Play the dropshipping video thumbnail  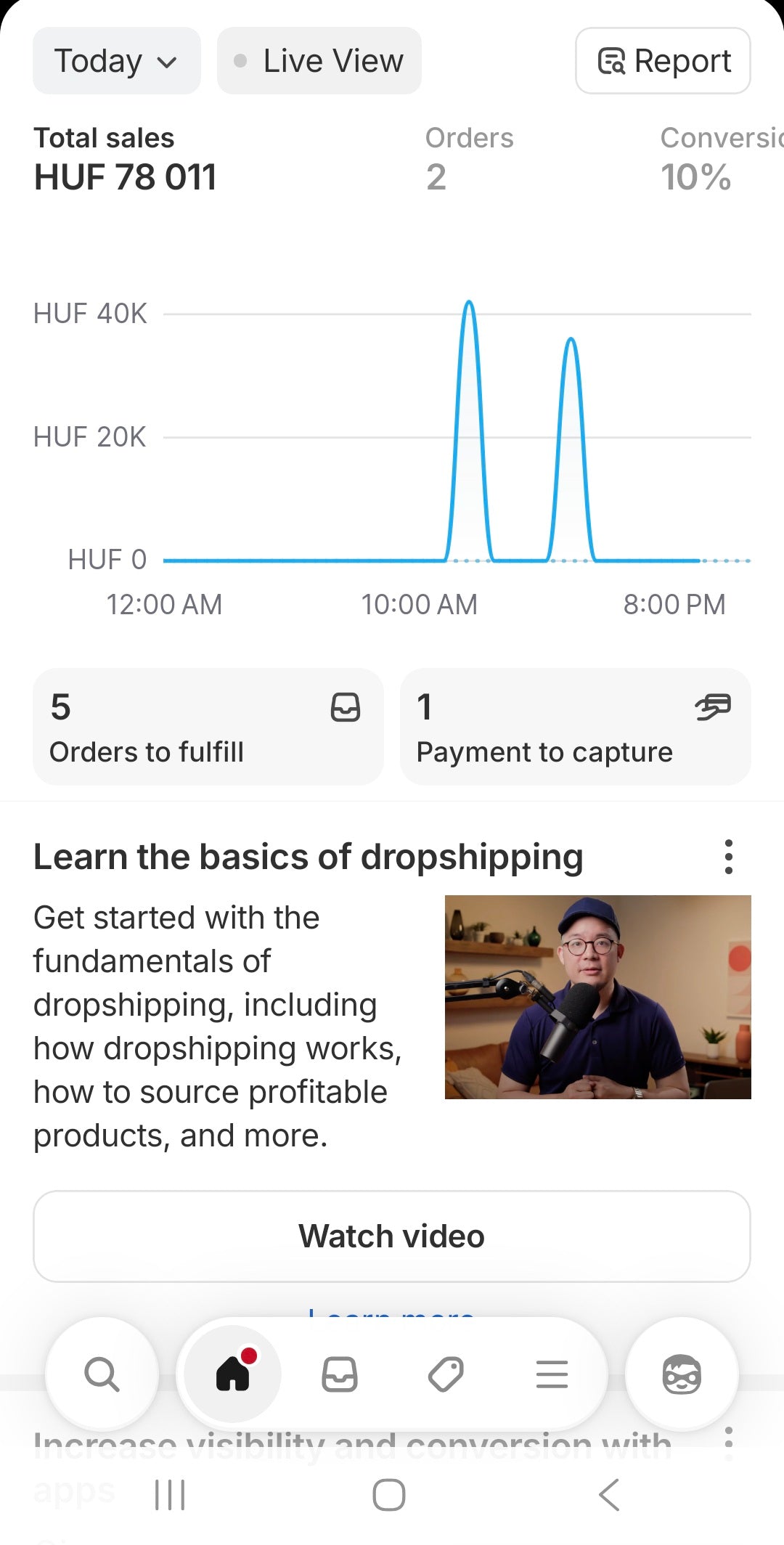597,997
